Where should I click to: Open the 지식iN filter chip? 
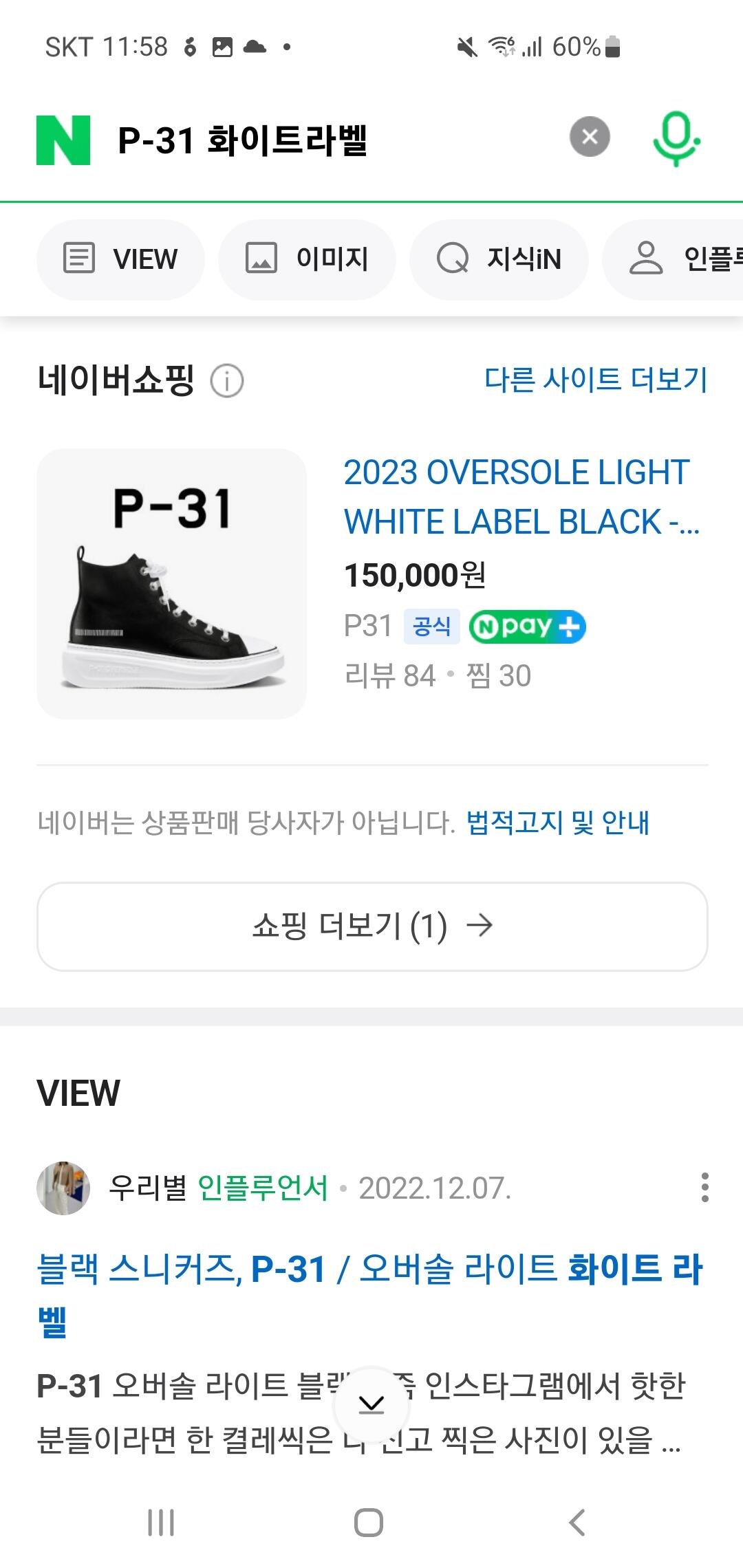point(499,259)
